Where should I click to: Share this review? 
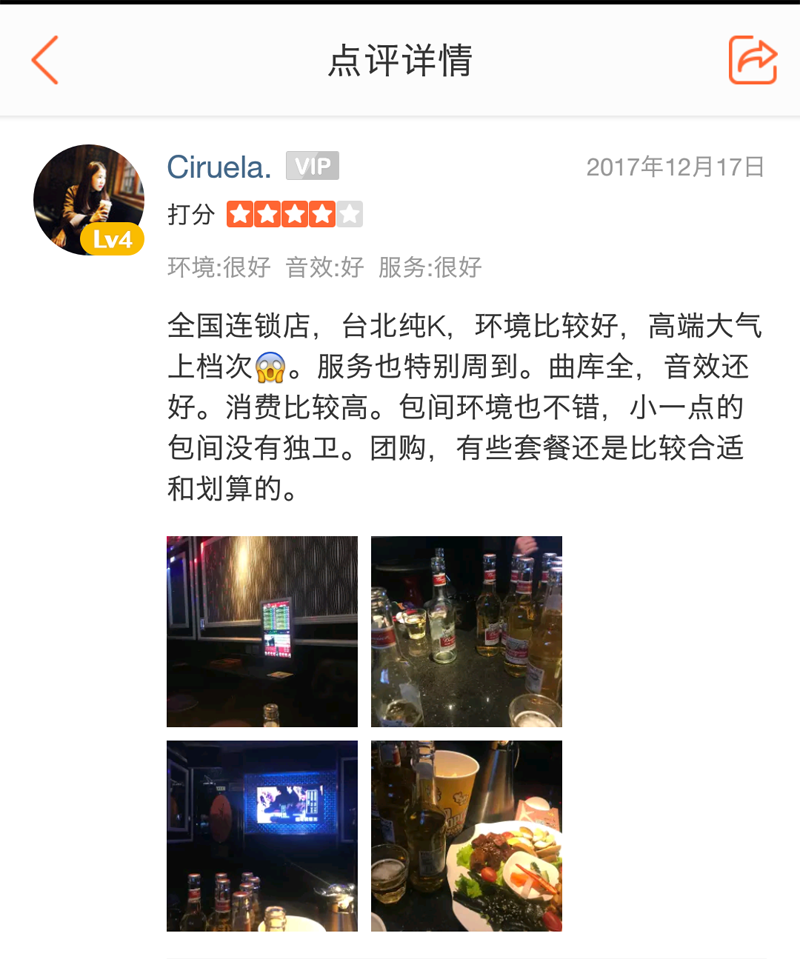[752, 60]
